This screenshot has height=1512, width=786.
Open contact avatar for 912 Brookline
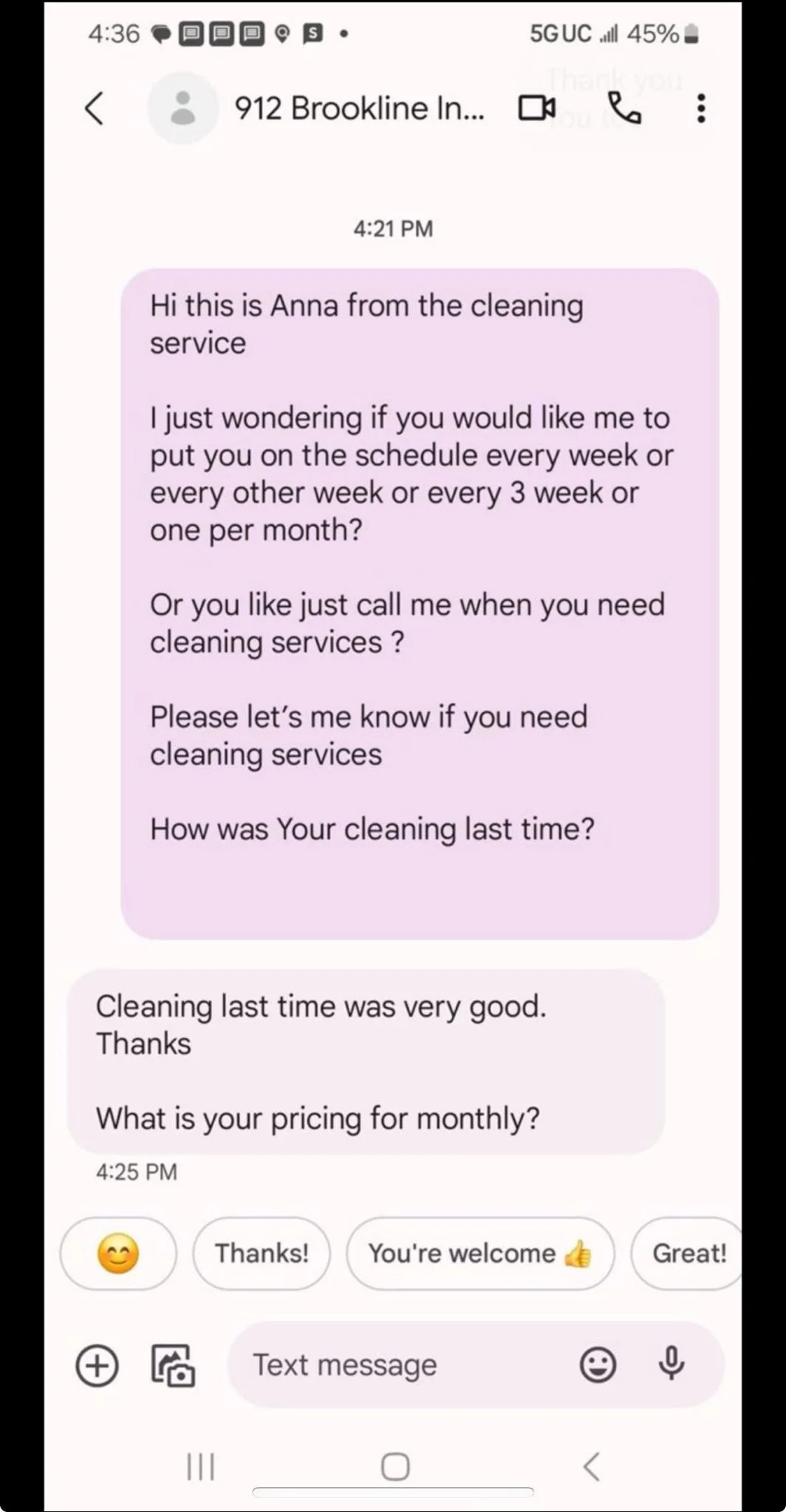click(x=182, y=108)
